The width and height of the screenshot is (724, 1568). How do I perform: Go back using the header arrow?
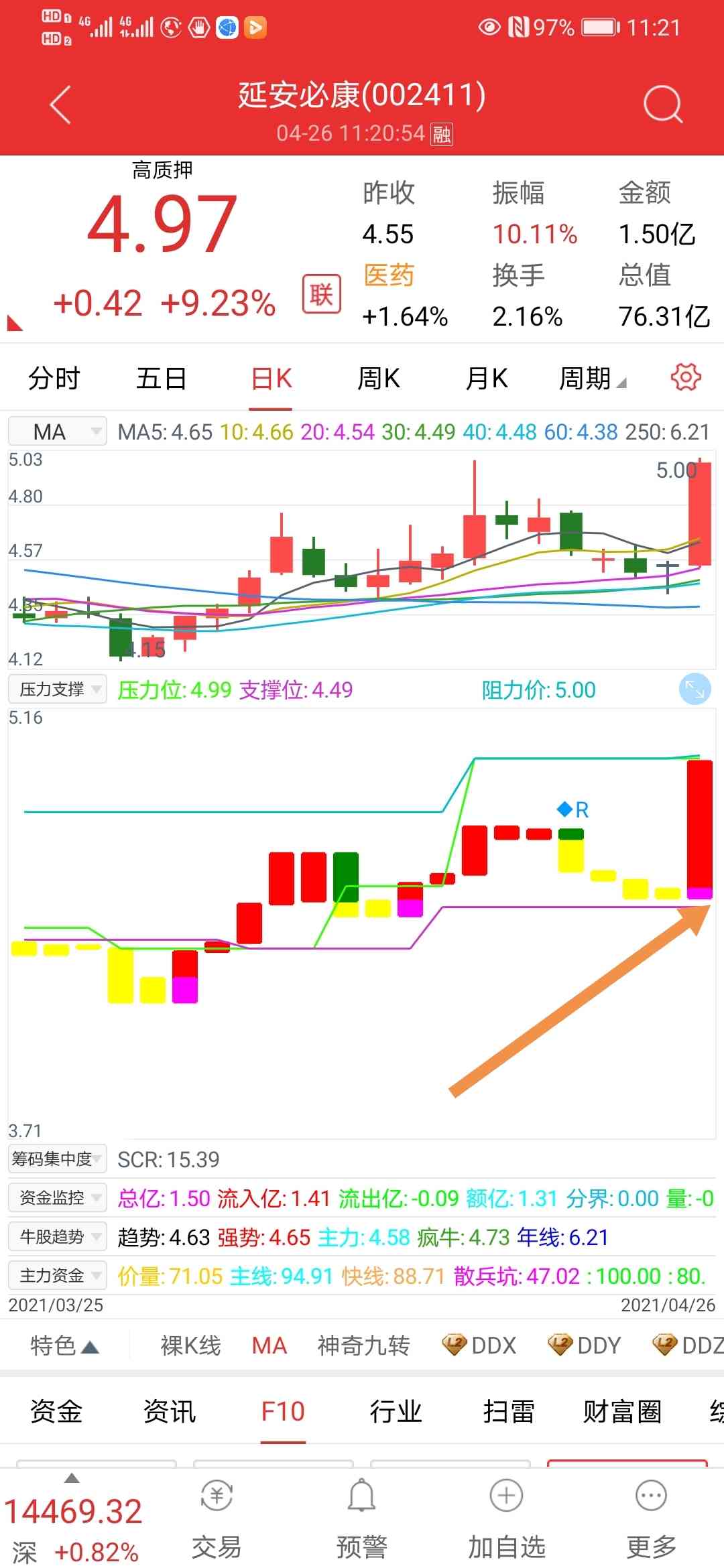click(x=60, y=105)
